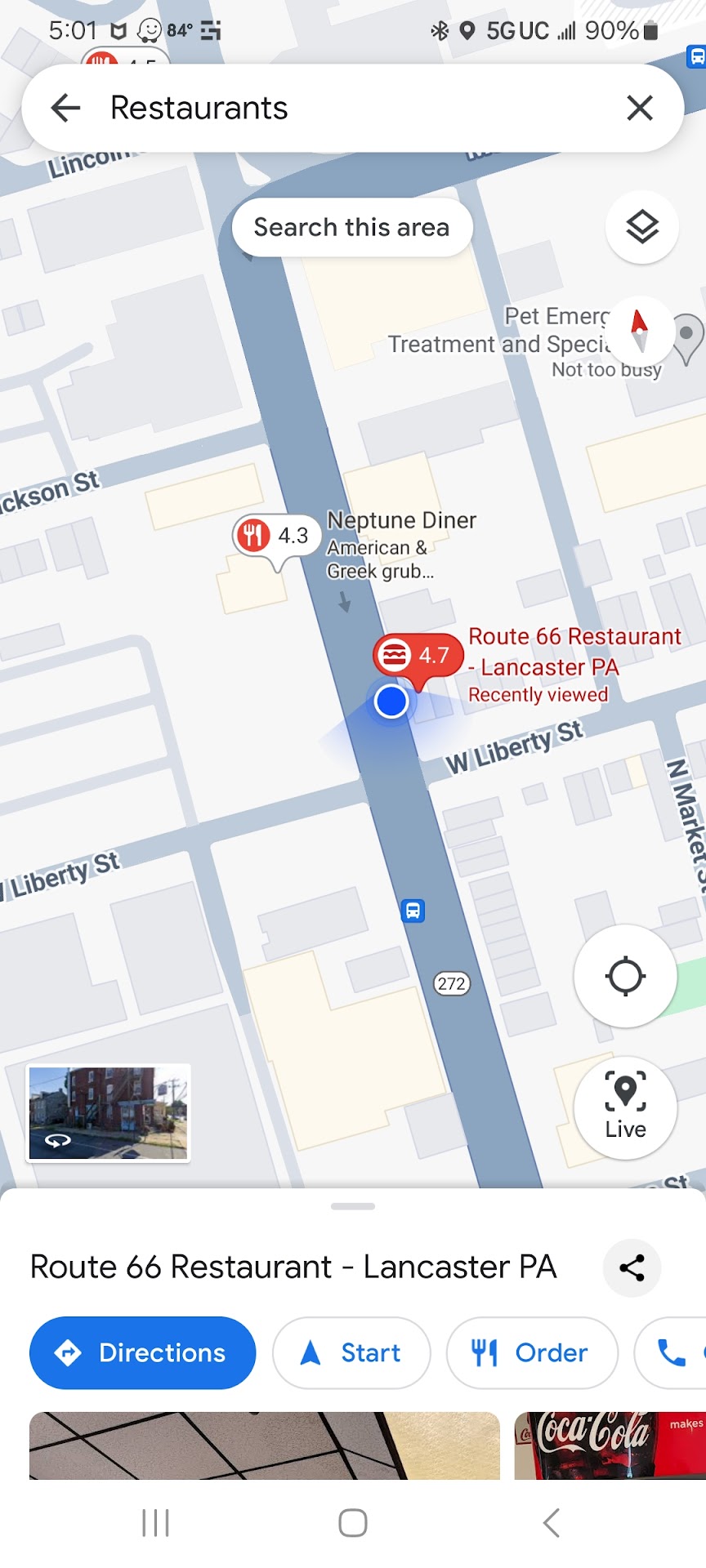706x1568 pixels.
Task: Share Route 66 Restaurant
Action: (x=632, y=1267)
